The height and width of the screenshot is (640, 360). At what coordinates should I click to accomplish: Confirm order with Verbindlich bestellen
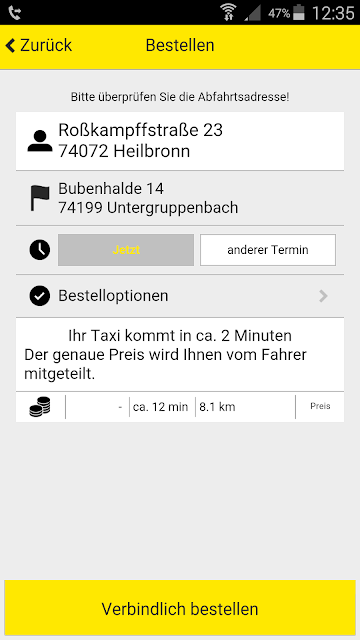tap(180, 609)
